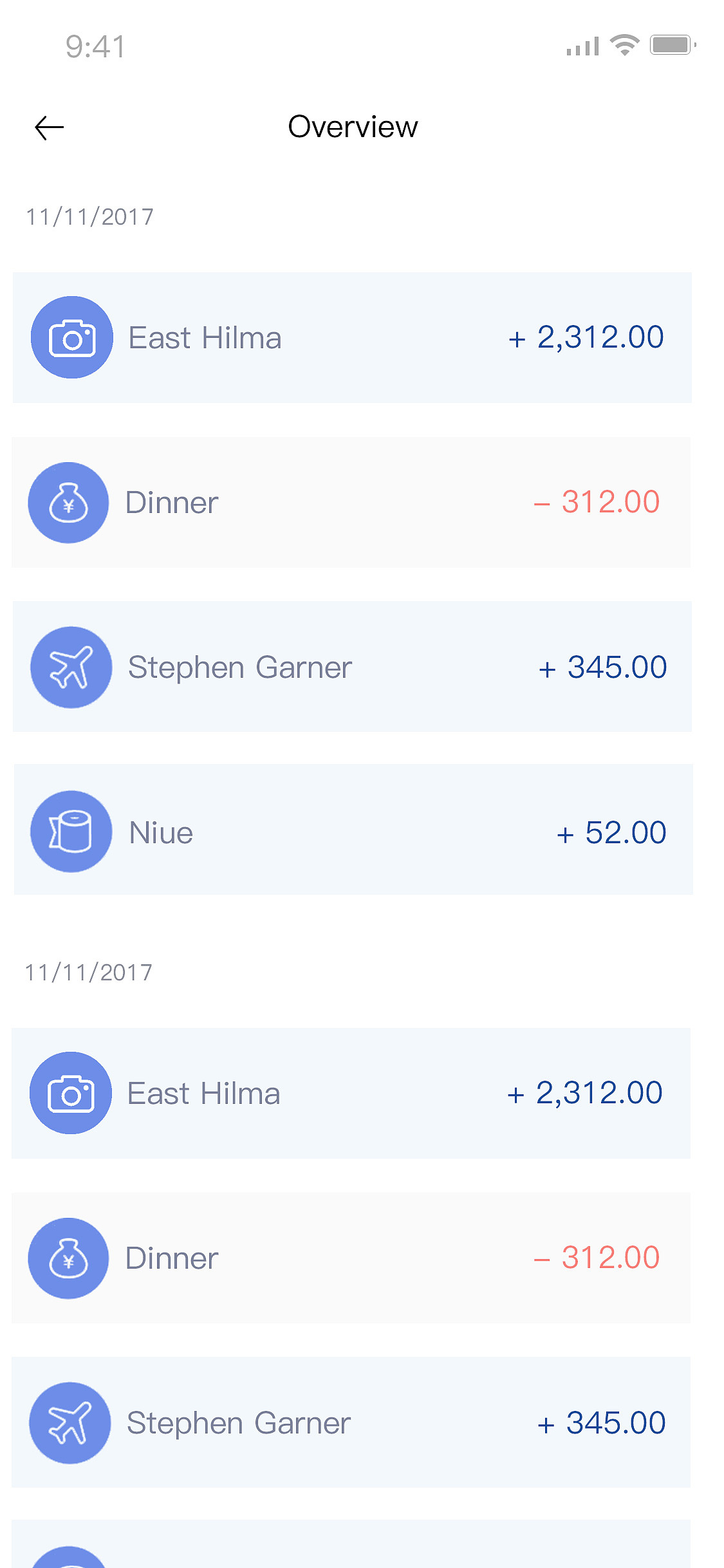
Task: Select the Niue transaction row
Action: (353, 832)
